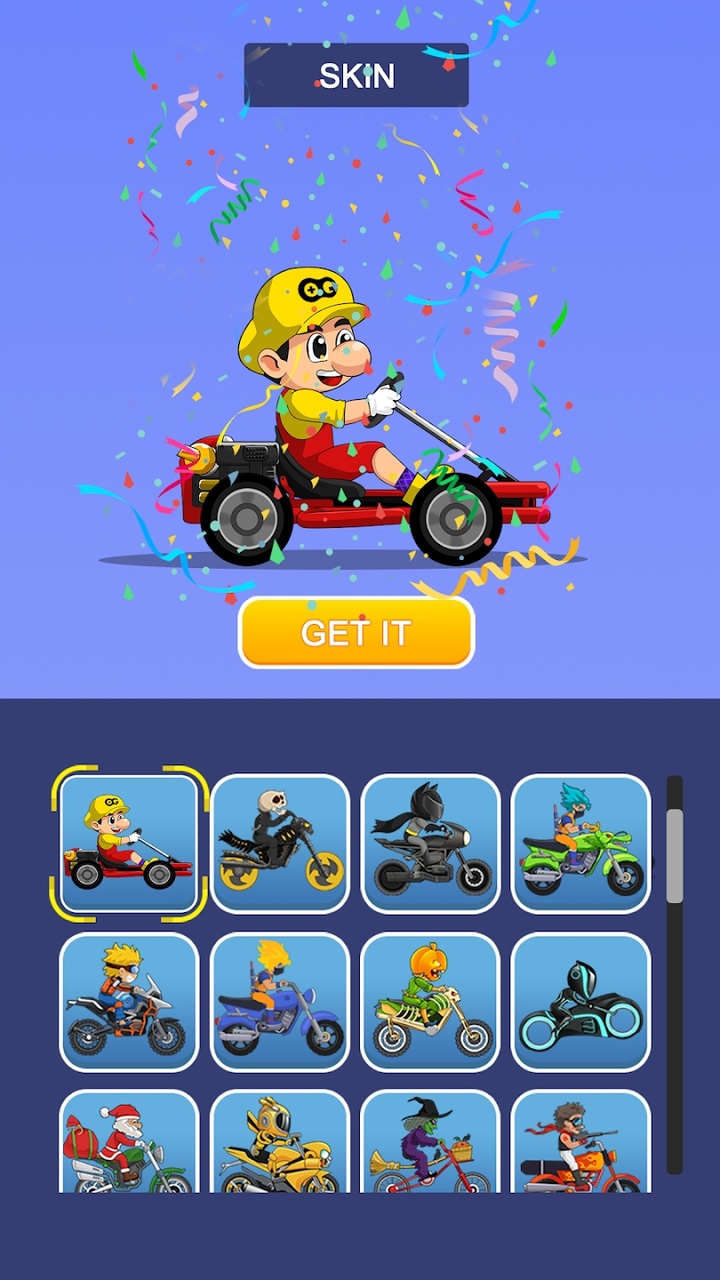Choose the skeleton rider skin

[x=280, y=843]
